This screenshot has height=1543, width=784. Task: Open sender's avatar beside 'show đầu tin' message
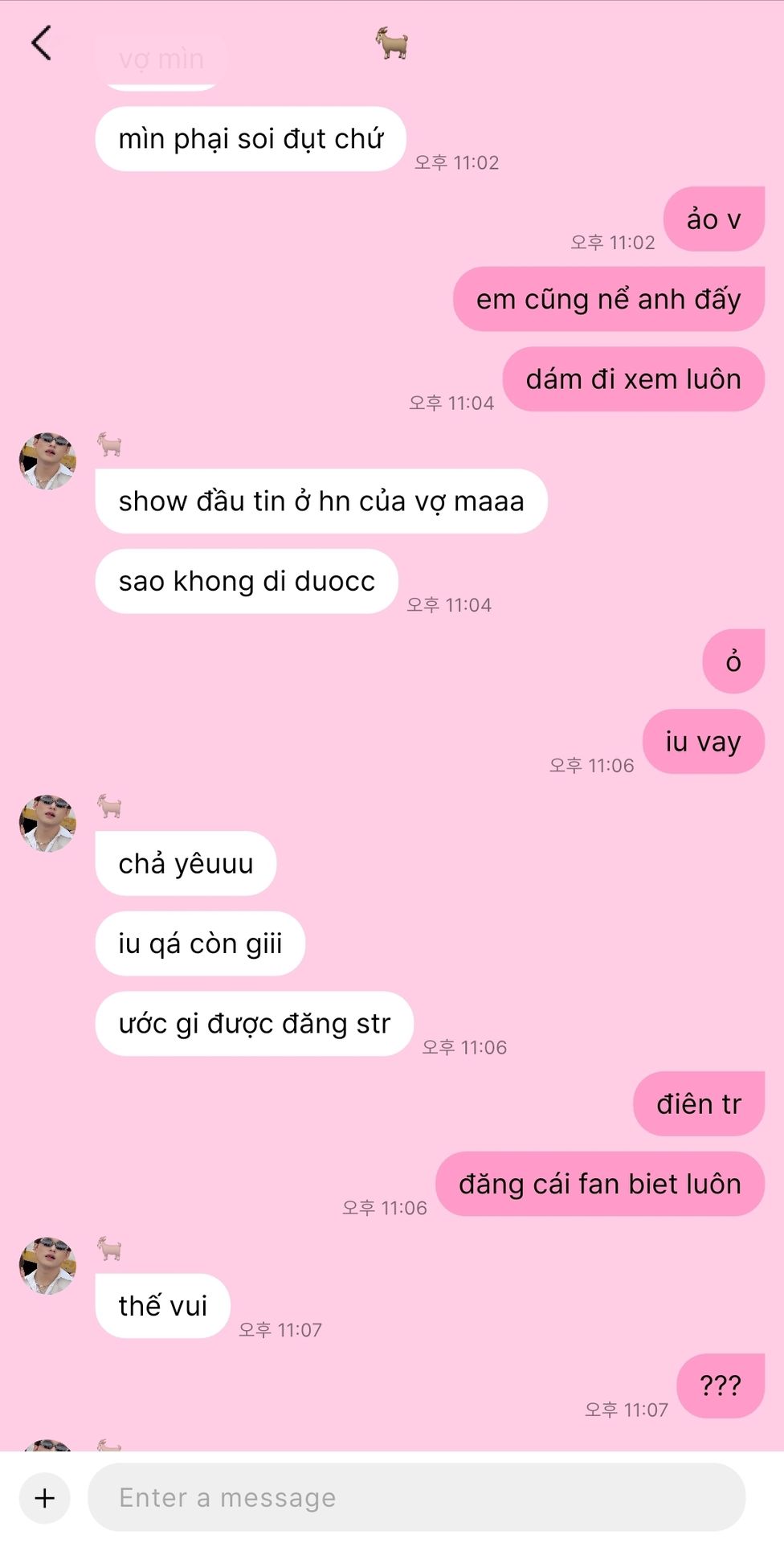(47, 461)
